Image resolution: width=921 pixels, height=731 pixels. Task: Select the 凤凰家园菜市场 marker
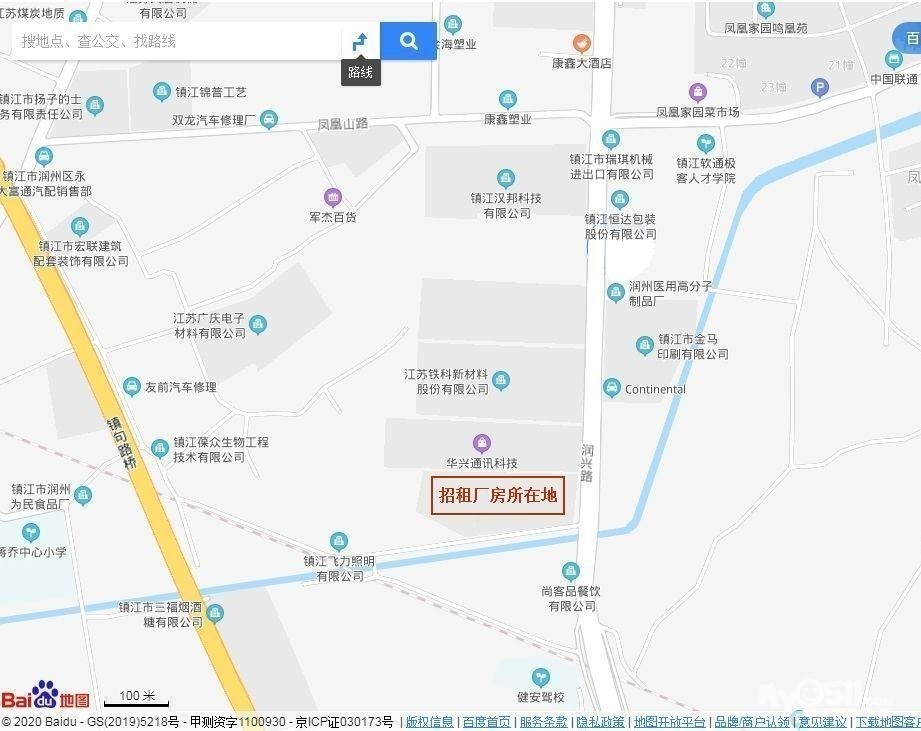(697, 92)
